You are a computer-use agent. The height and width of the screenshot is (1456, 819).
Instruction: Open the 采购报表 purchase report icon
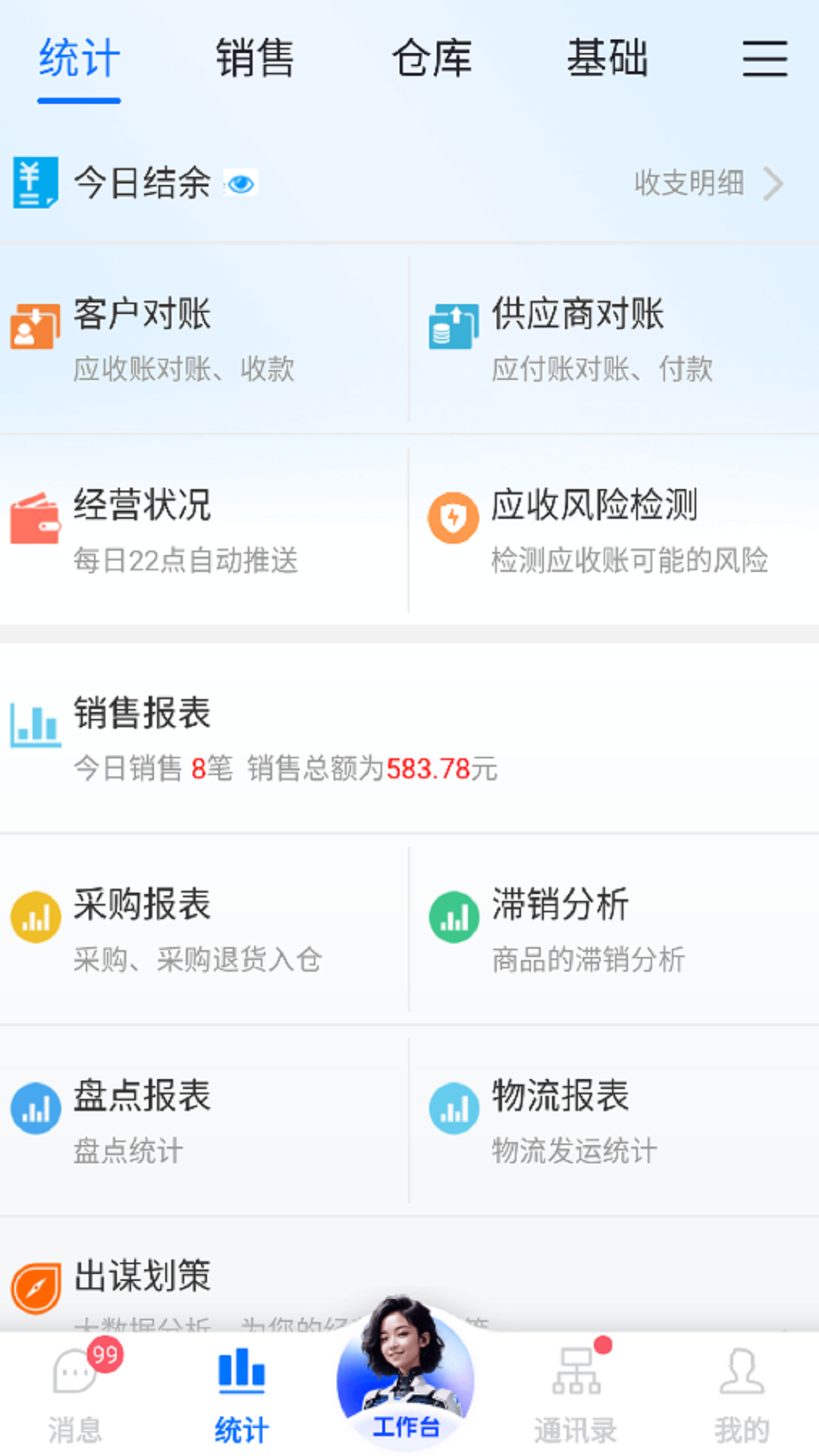[x=35, y=916]
